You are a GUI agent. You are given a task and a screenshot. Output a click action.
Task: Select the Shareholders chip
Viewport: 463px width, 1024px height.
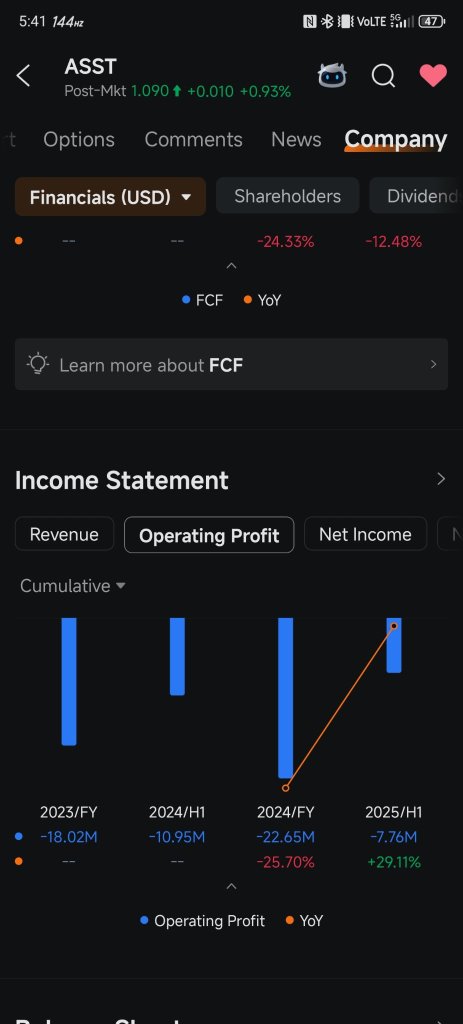coord(287,196)
